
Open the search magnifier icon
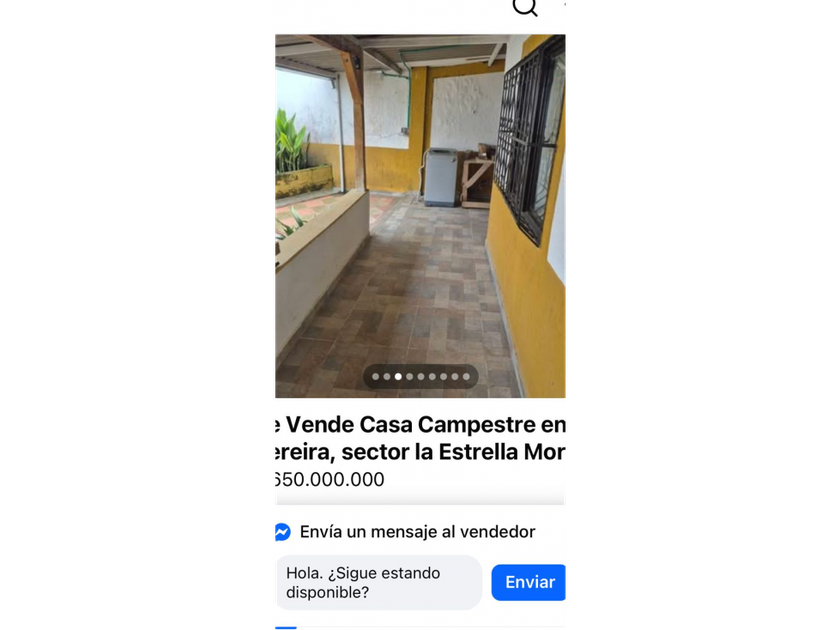[x=525, y=7]
